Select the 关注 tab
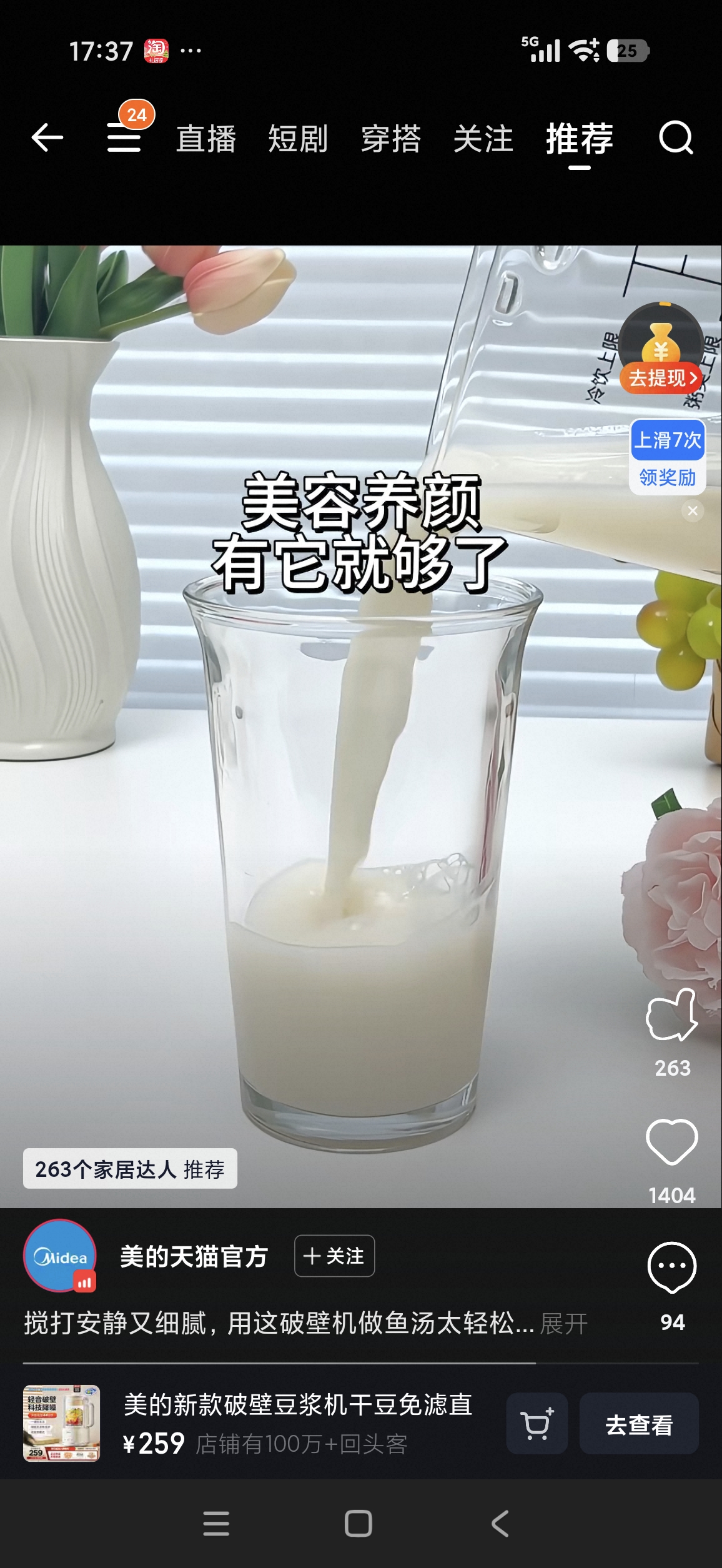Image resolution: width=722 pixels, height=1568 pixels. [x=483, y=139]
